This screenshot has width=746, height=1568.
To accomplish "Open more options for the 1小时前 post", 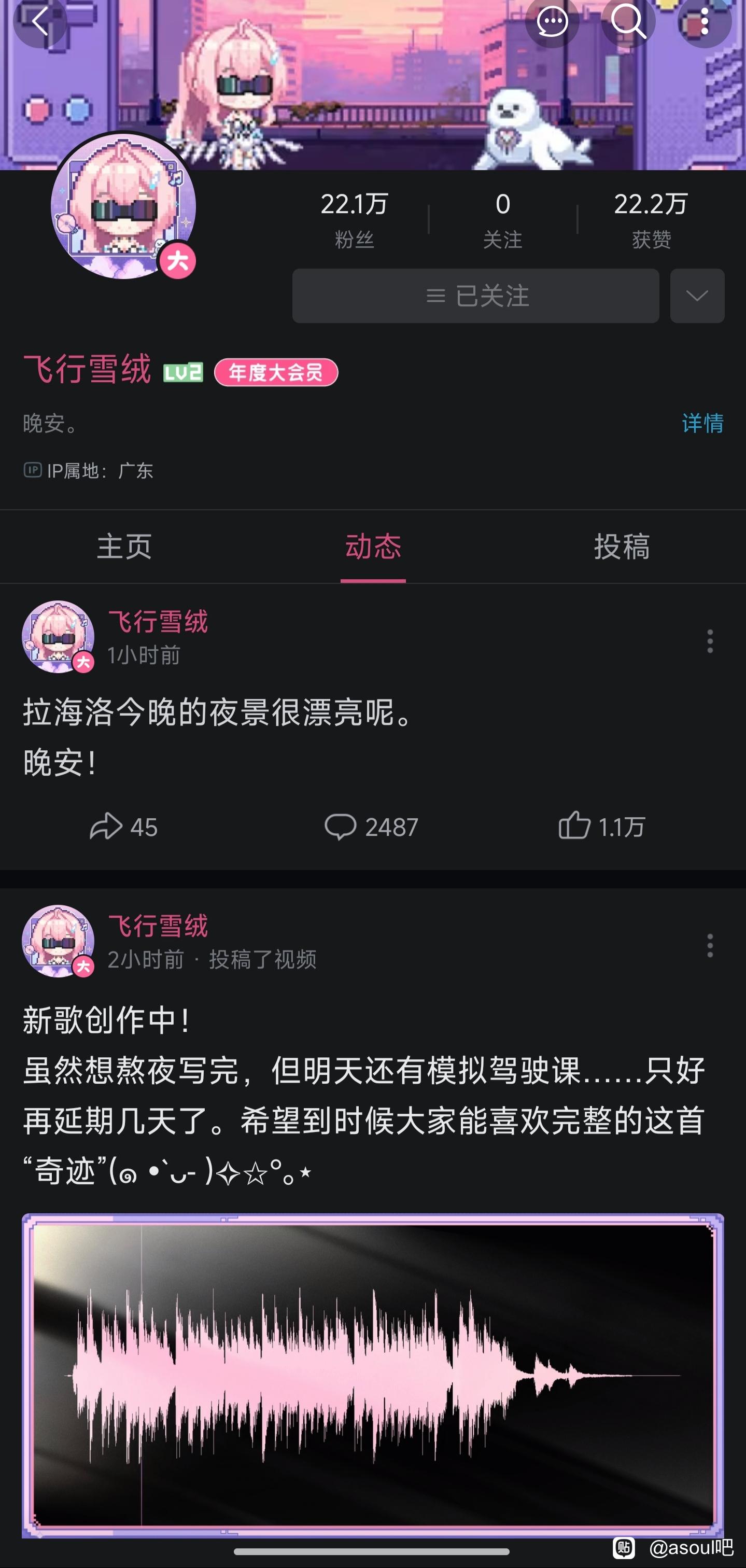I will click(x=710, y=641).
